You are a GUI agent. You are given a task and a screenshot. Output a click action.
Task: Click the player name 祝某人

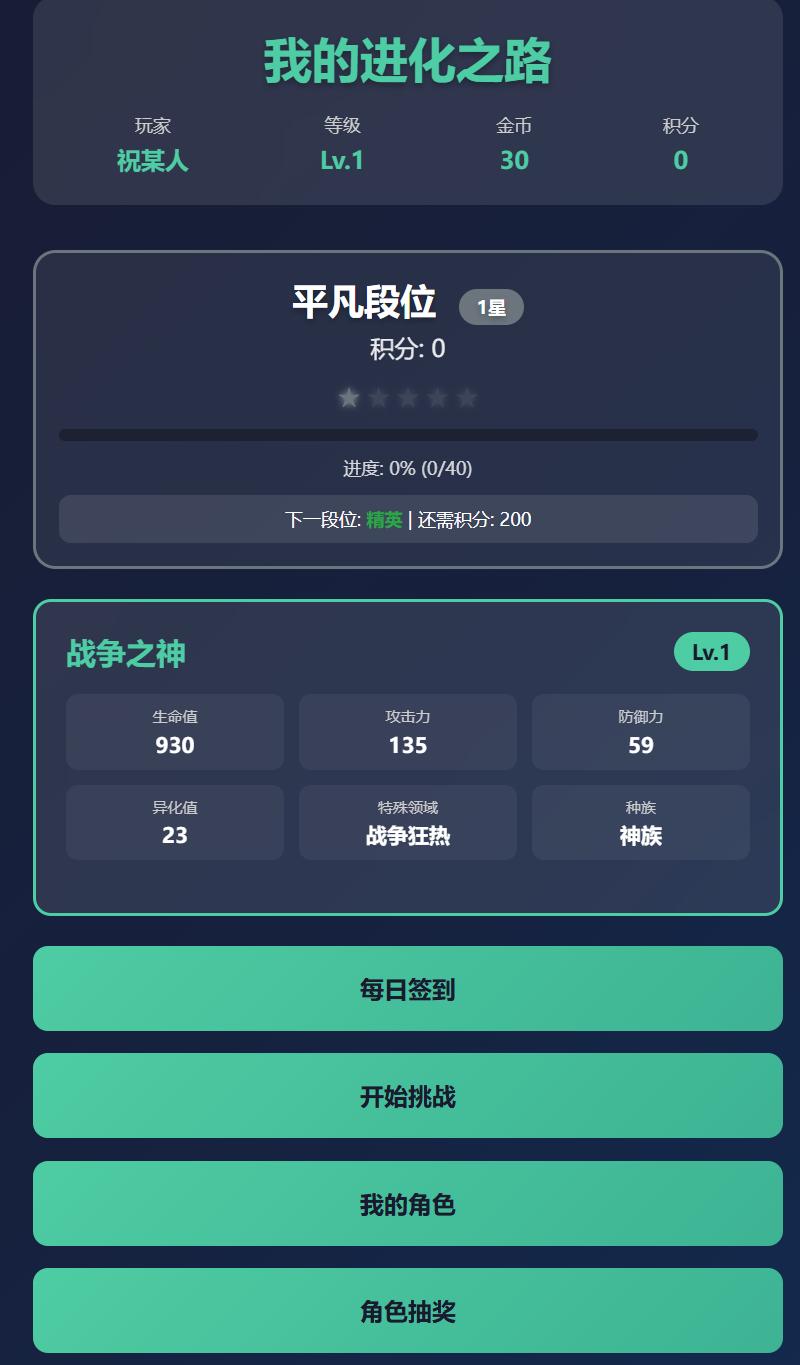(151, 160)
